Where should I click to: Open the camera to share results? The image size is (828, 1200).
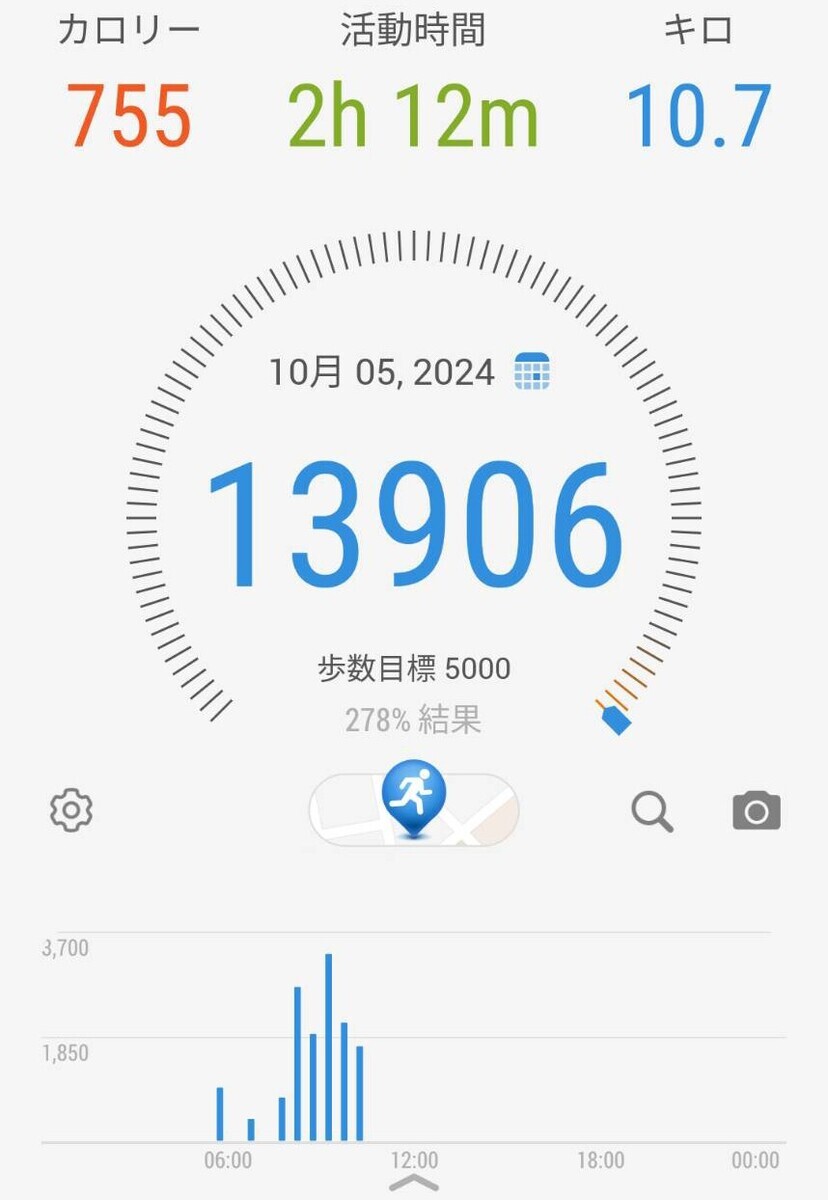click(756, 811)
